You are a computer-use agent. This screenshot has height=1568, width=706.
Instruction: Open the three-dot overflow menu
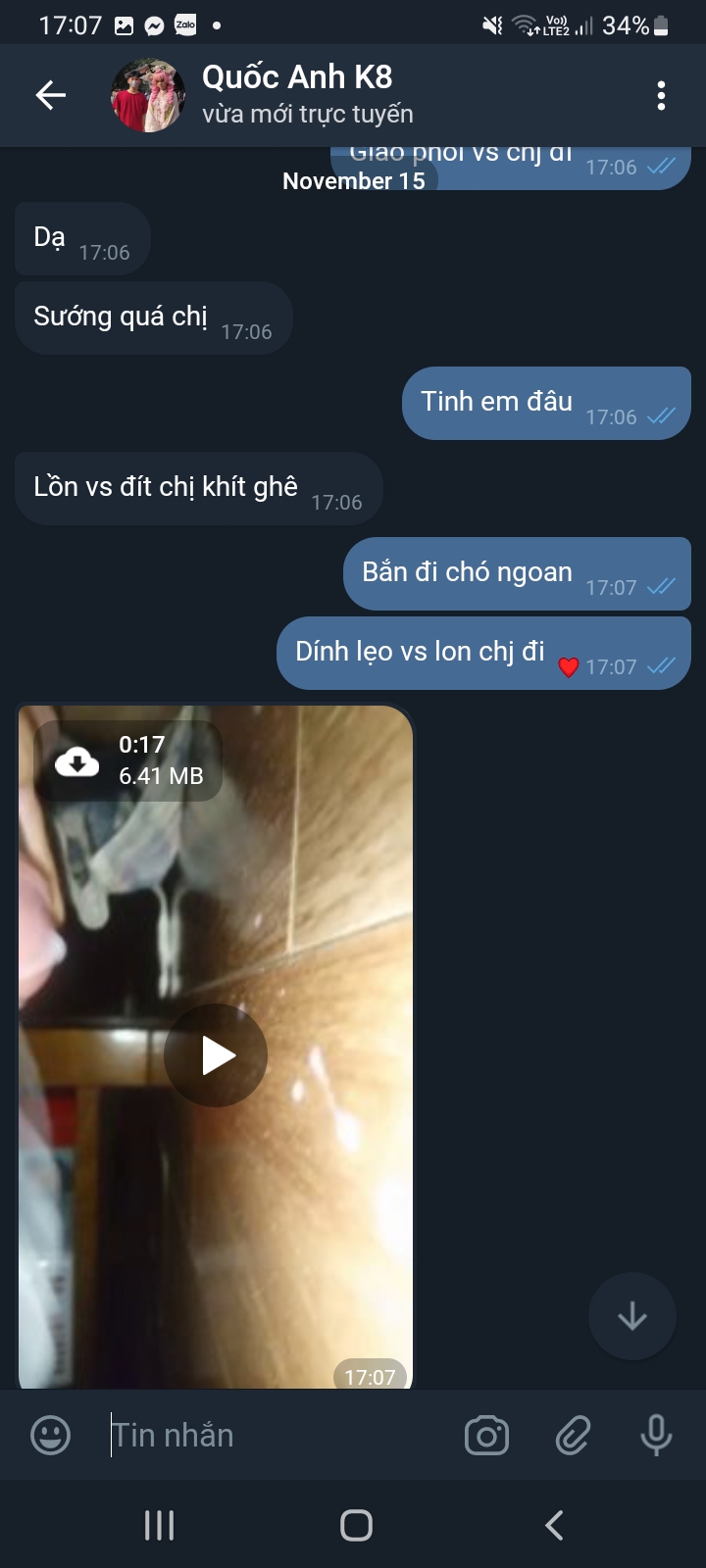tap(661, 95)
